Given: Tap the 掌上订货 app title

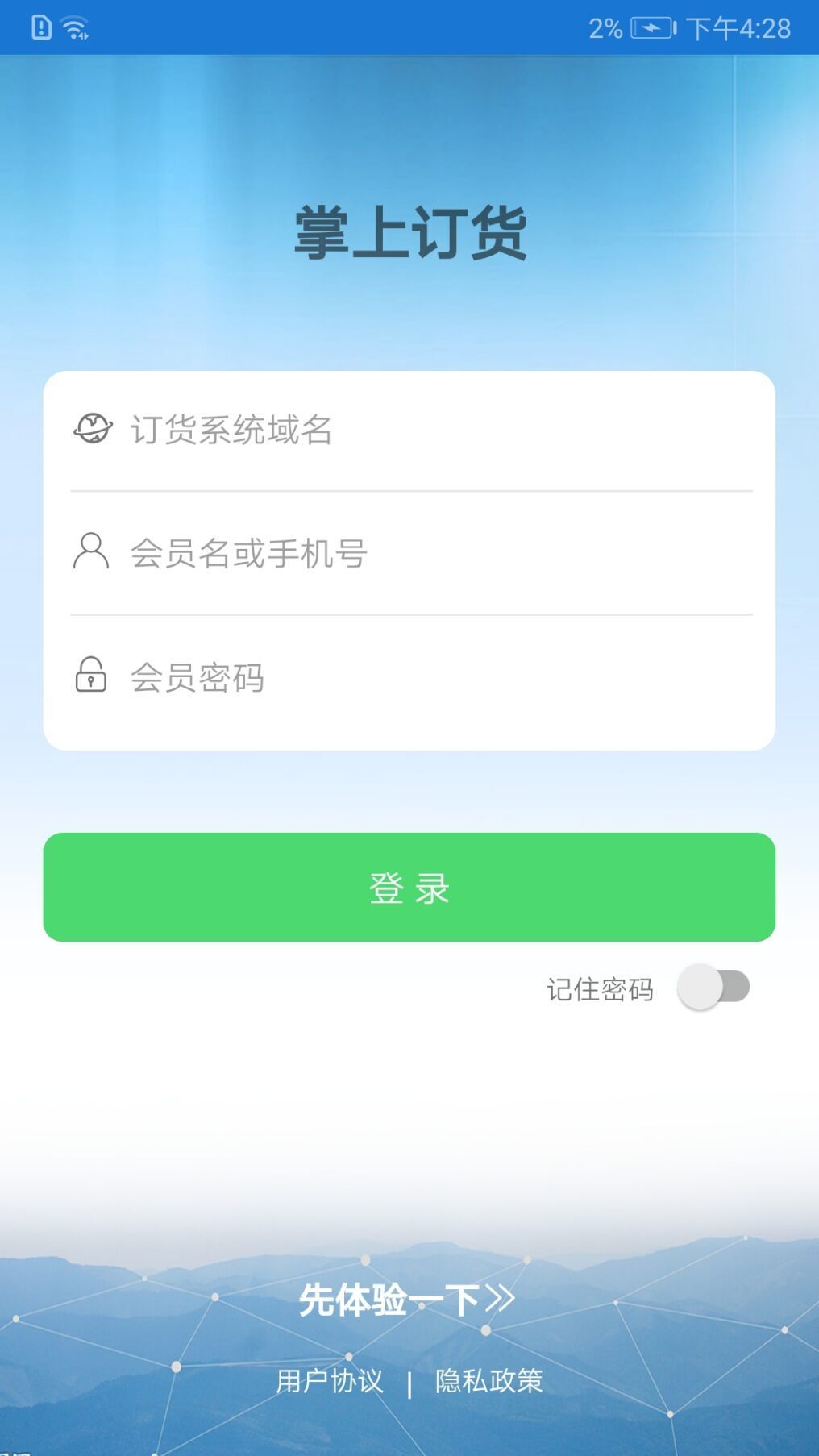Looking at the screenshot, I should [x=409, y=230].
